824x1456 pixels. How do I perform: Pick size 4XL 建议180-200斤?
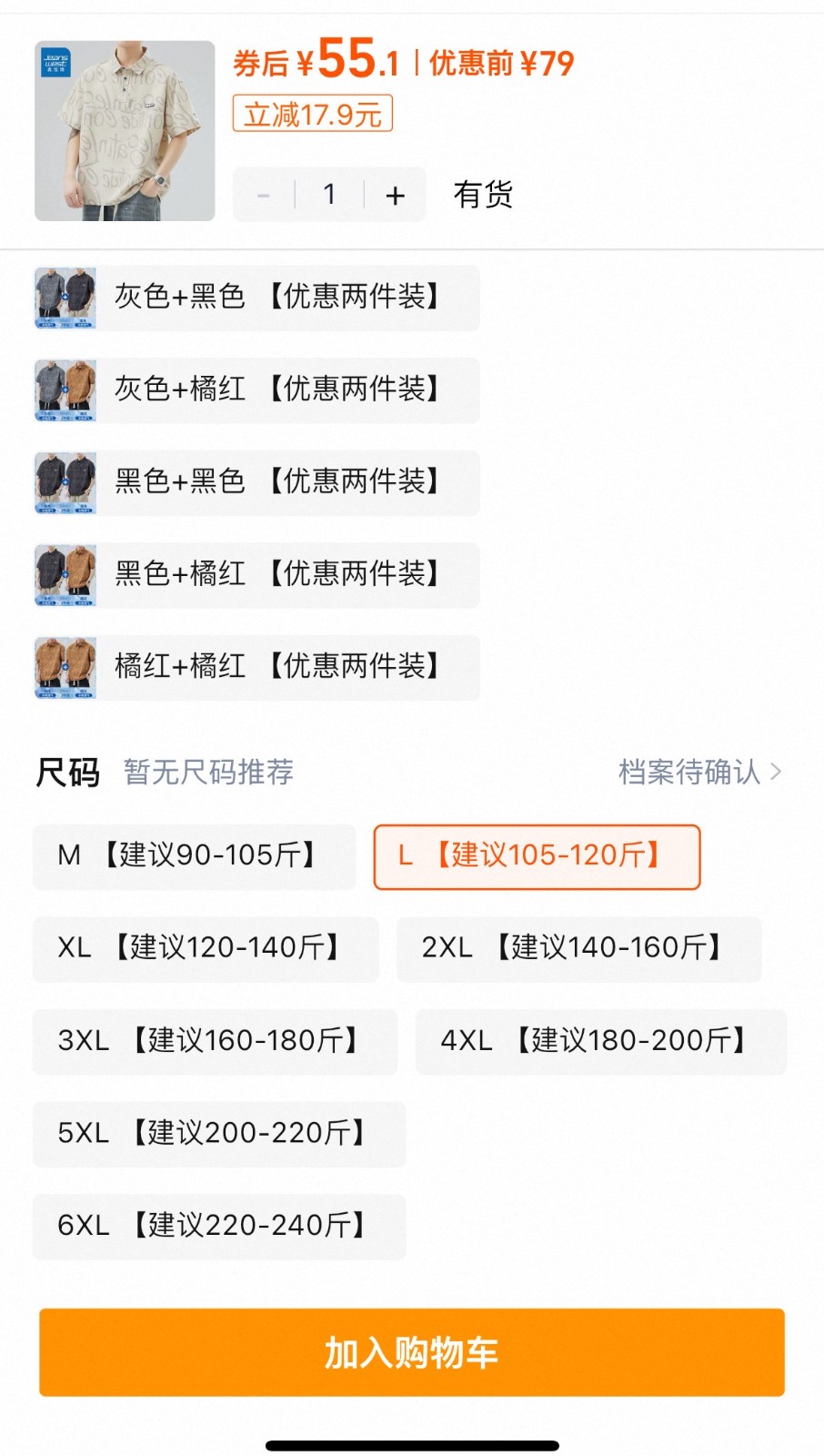pos(600,1042)
